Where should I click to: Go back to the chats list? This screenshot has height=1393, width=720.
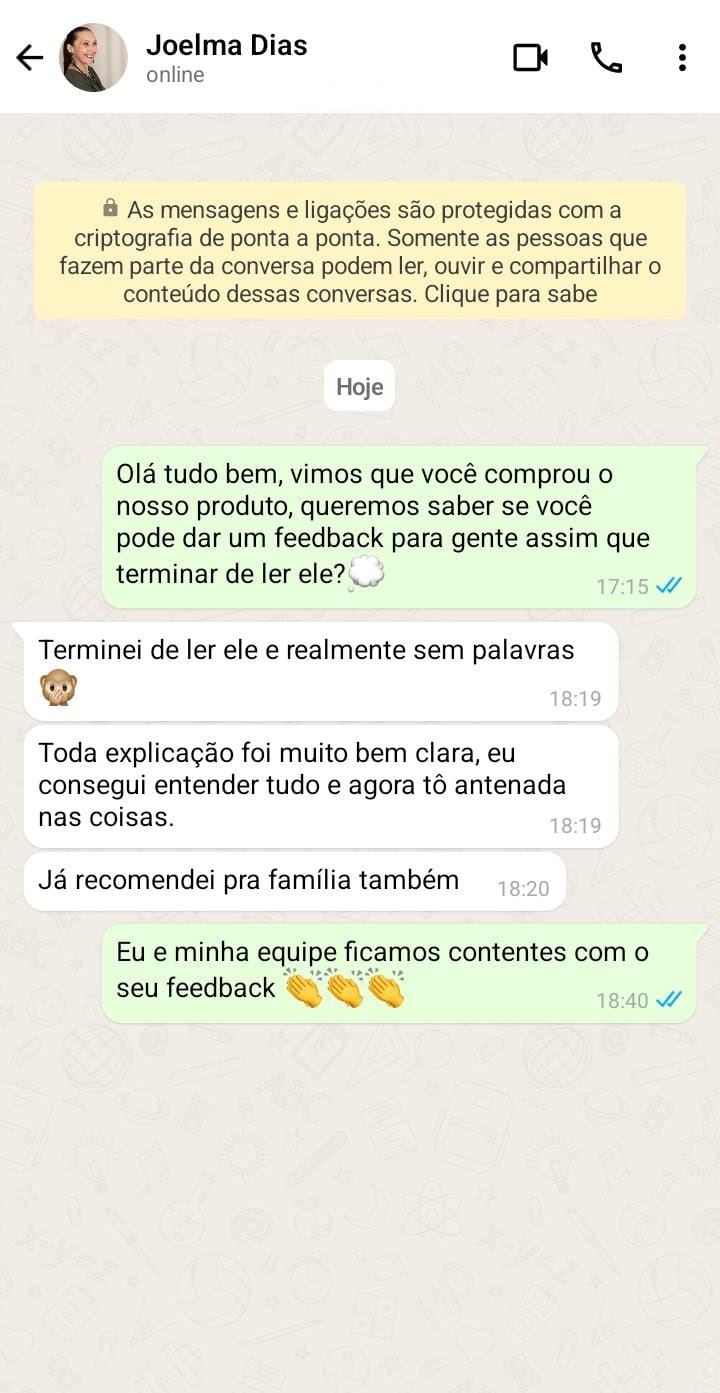pyautogui.click(x=30, y=58)
